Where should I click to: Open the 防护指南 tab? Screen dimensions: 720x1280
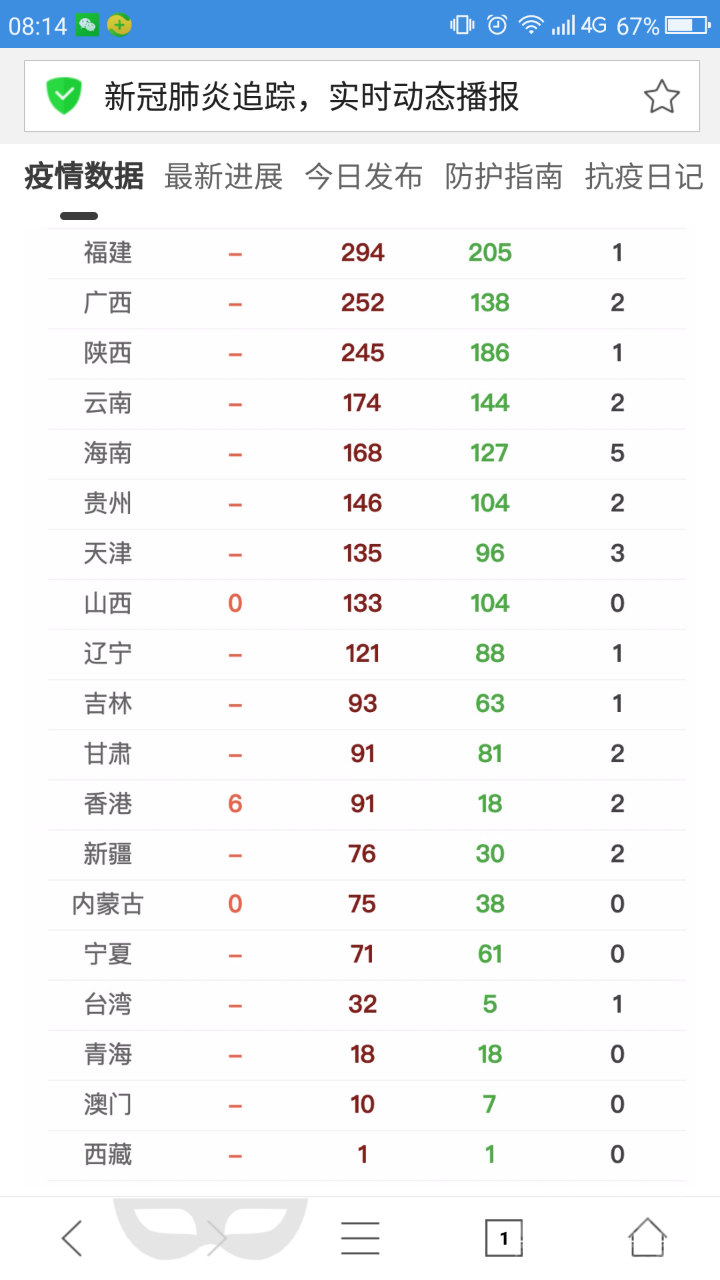[503, 177]
